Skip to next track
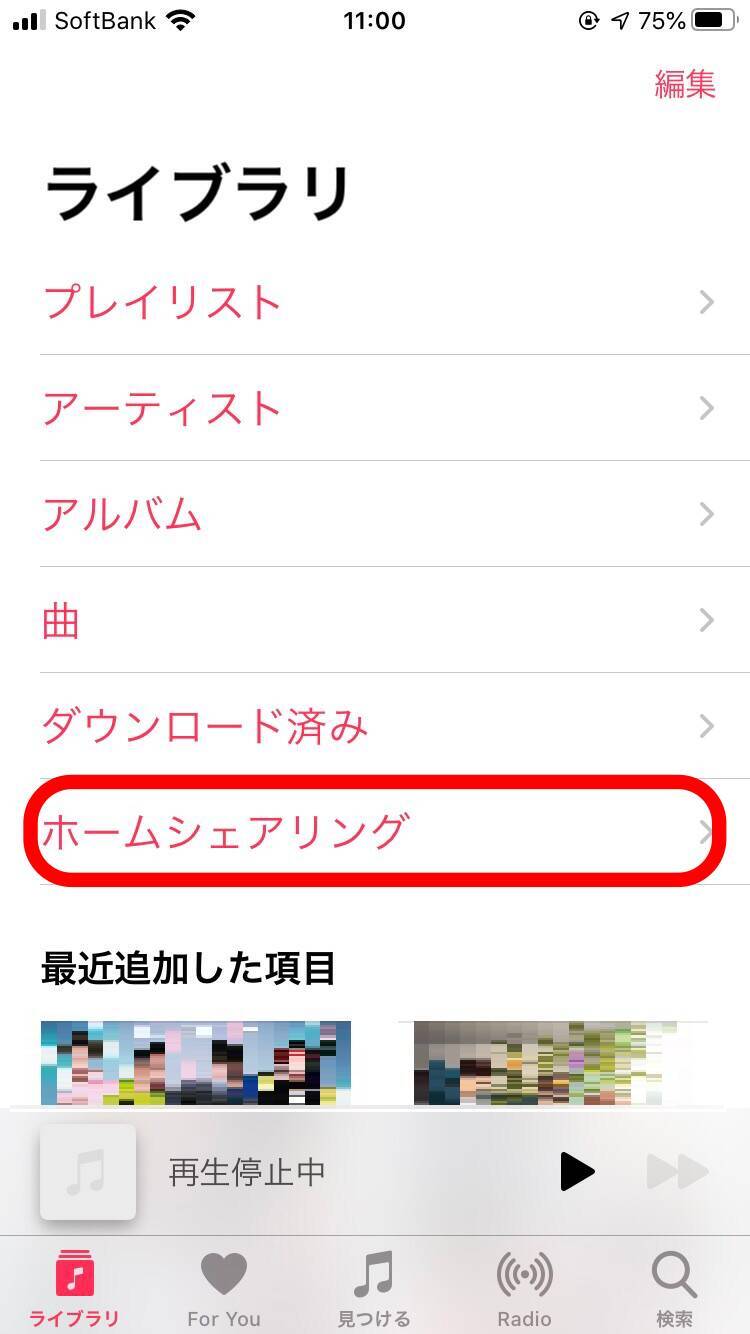750x1334 pixels. pyautogui.click(x=677, y=1172)
